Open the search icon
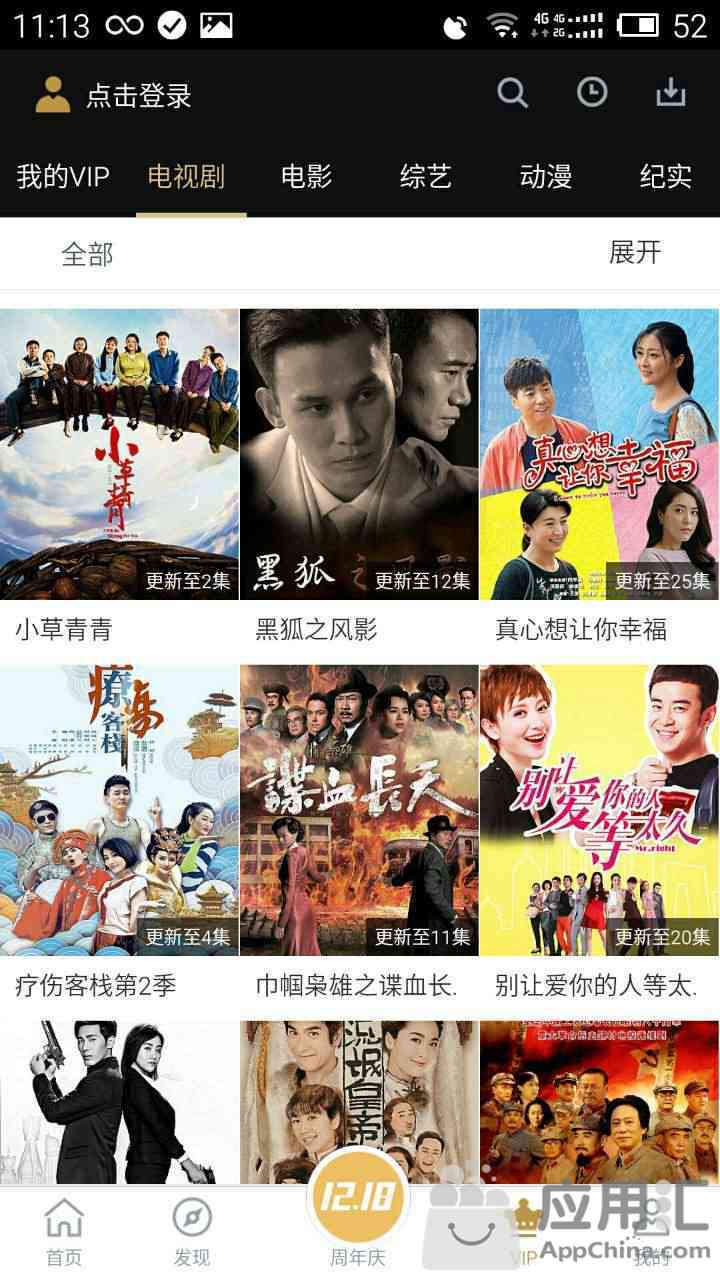This screenshot has height=1280, width=720. click(x=513, y=93)
